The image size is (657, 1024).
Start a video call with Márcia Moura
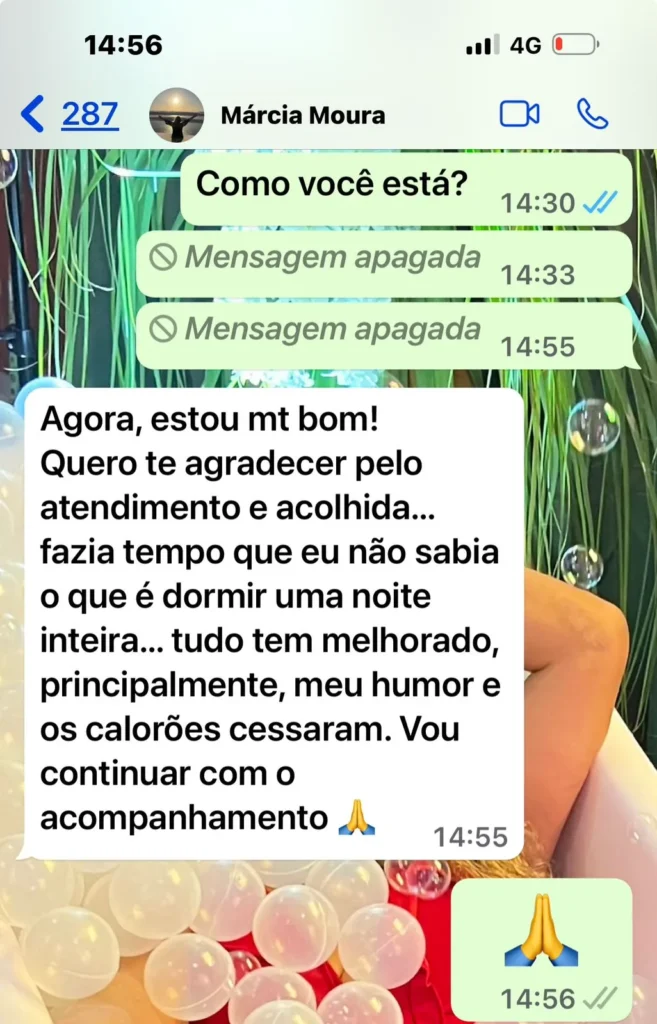[x=519, y=114]
